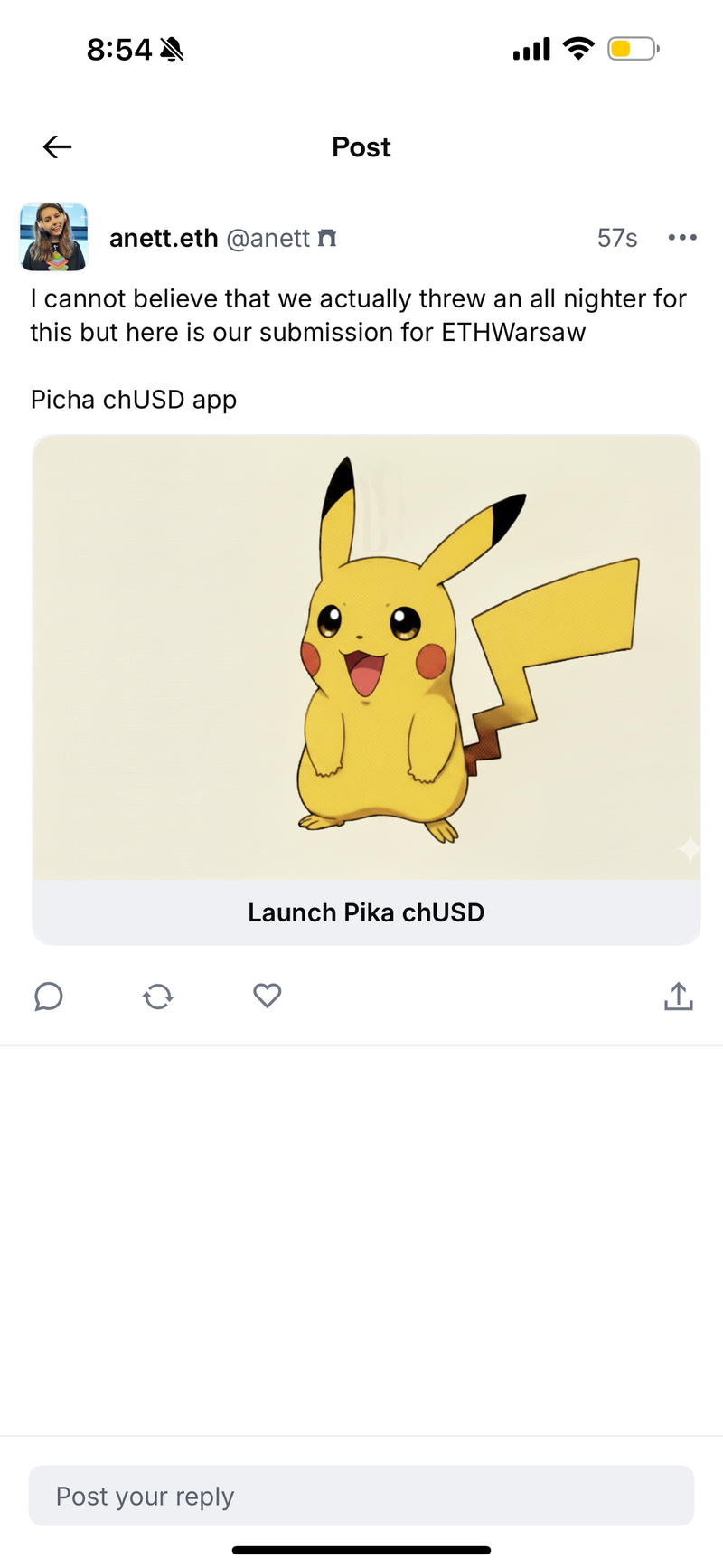This screenshot has width=723, height=1568.
Task: Go back using the arrow
Action: pos(57,146)
